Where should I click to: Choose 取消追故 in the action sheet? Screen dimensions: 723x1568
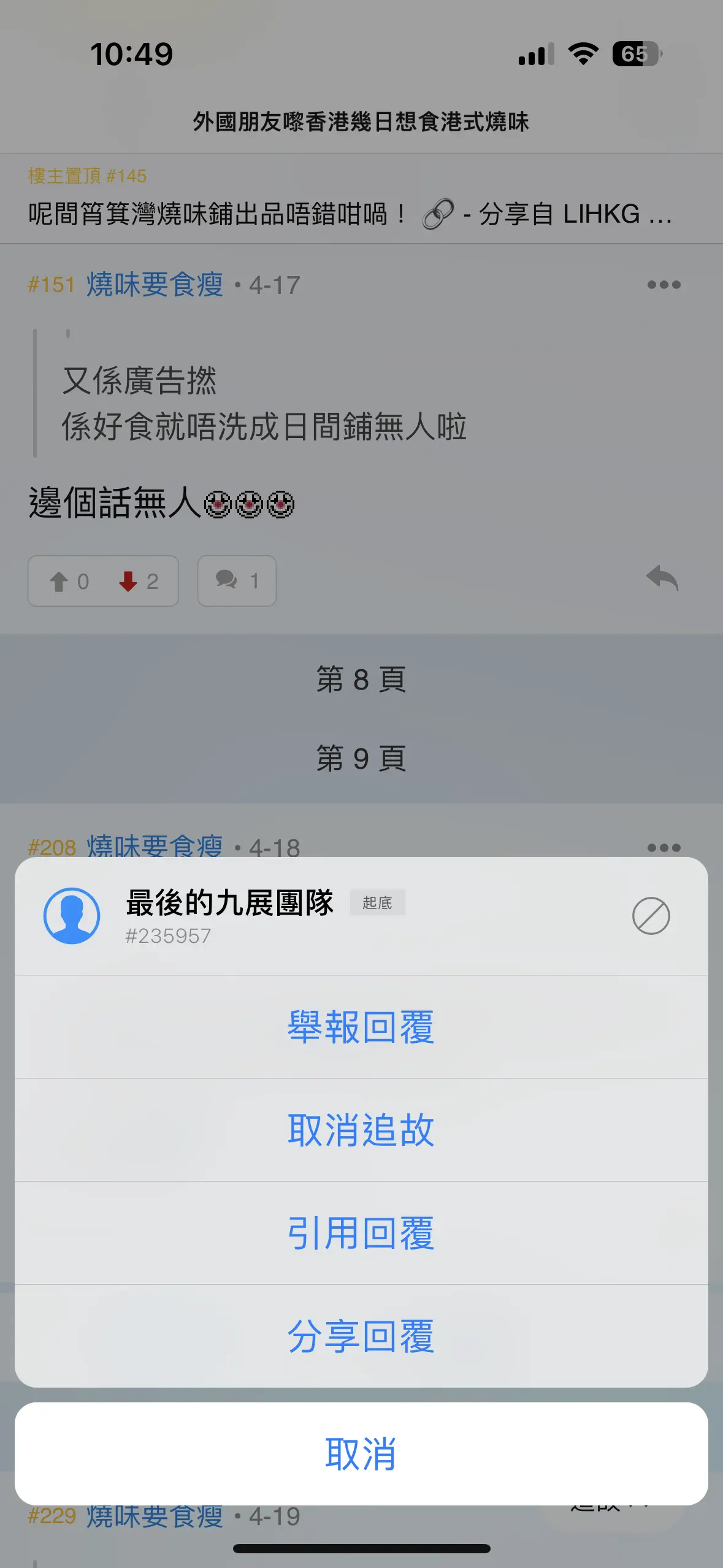coord(361,1130)
